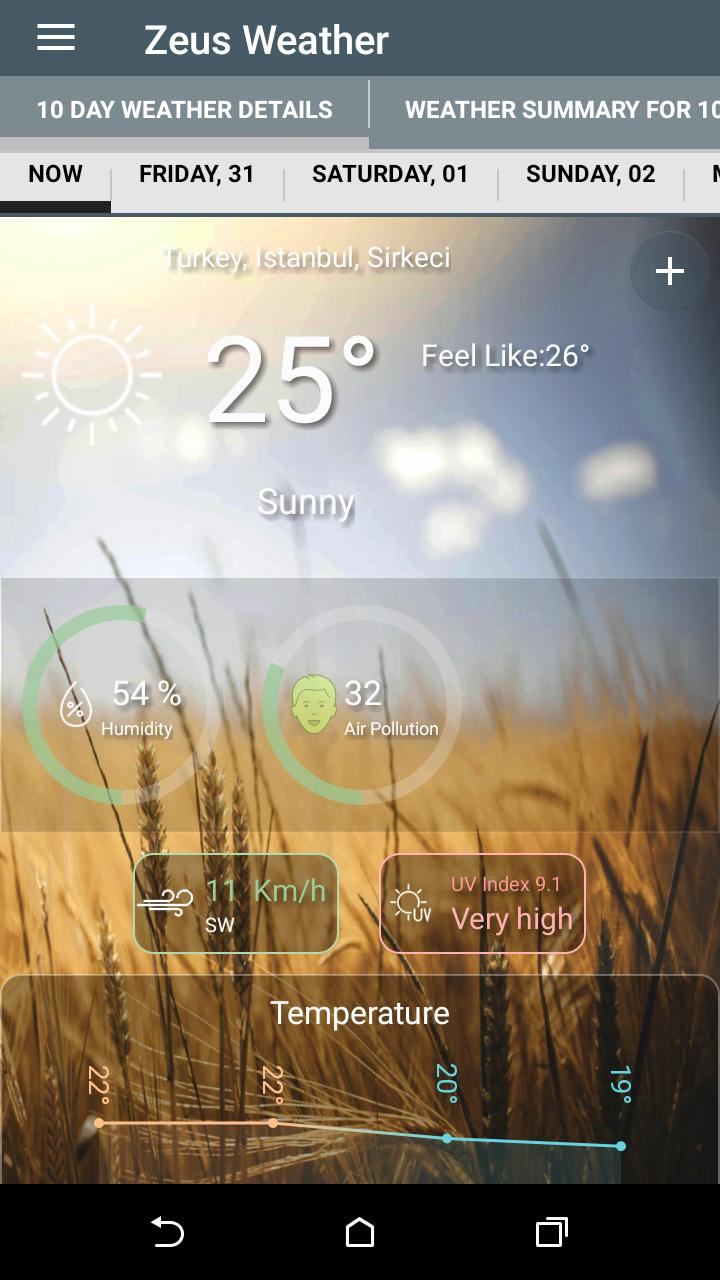The width and height of the screenshot is (720, 1280).
Task: Select the SATURDAY, 01 tab
Action: click(x=390, y=173)
